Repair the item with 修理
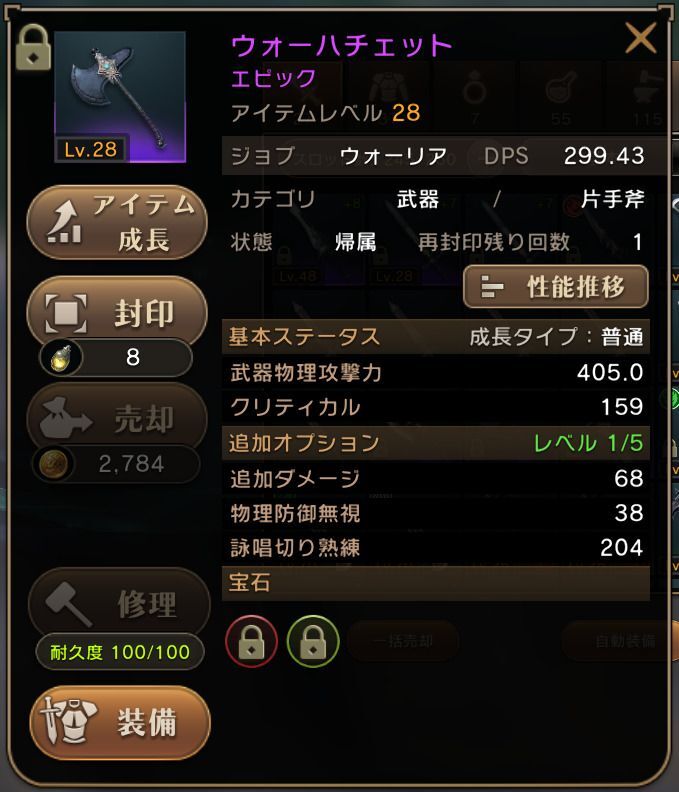The image size is (679, 792). 118,604
